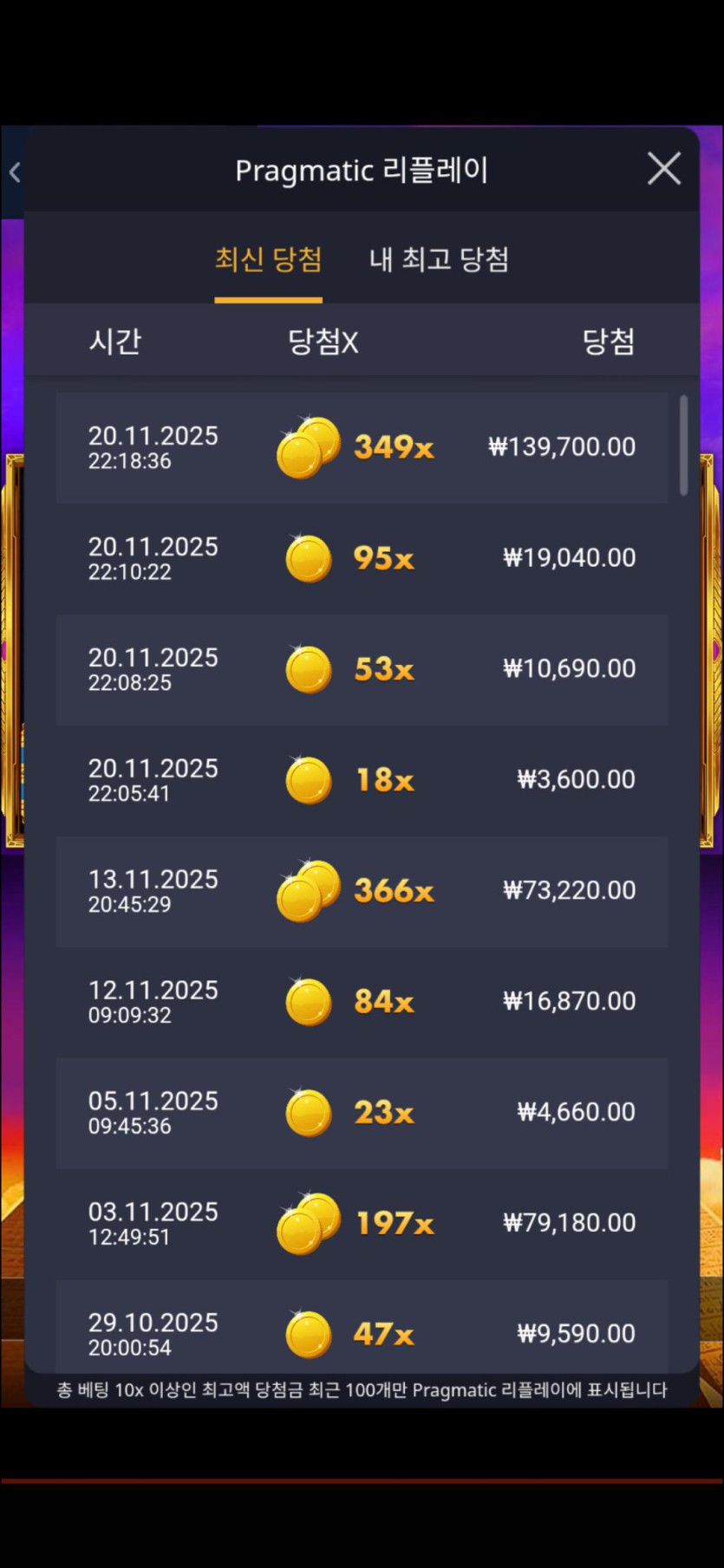Screen dimensions: 724x1568
Task: Open the 366x win replay
Action: (x=362, y=891)
